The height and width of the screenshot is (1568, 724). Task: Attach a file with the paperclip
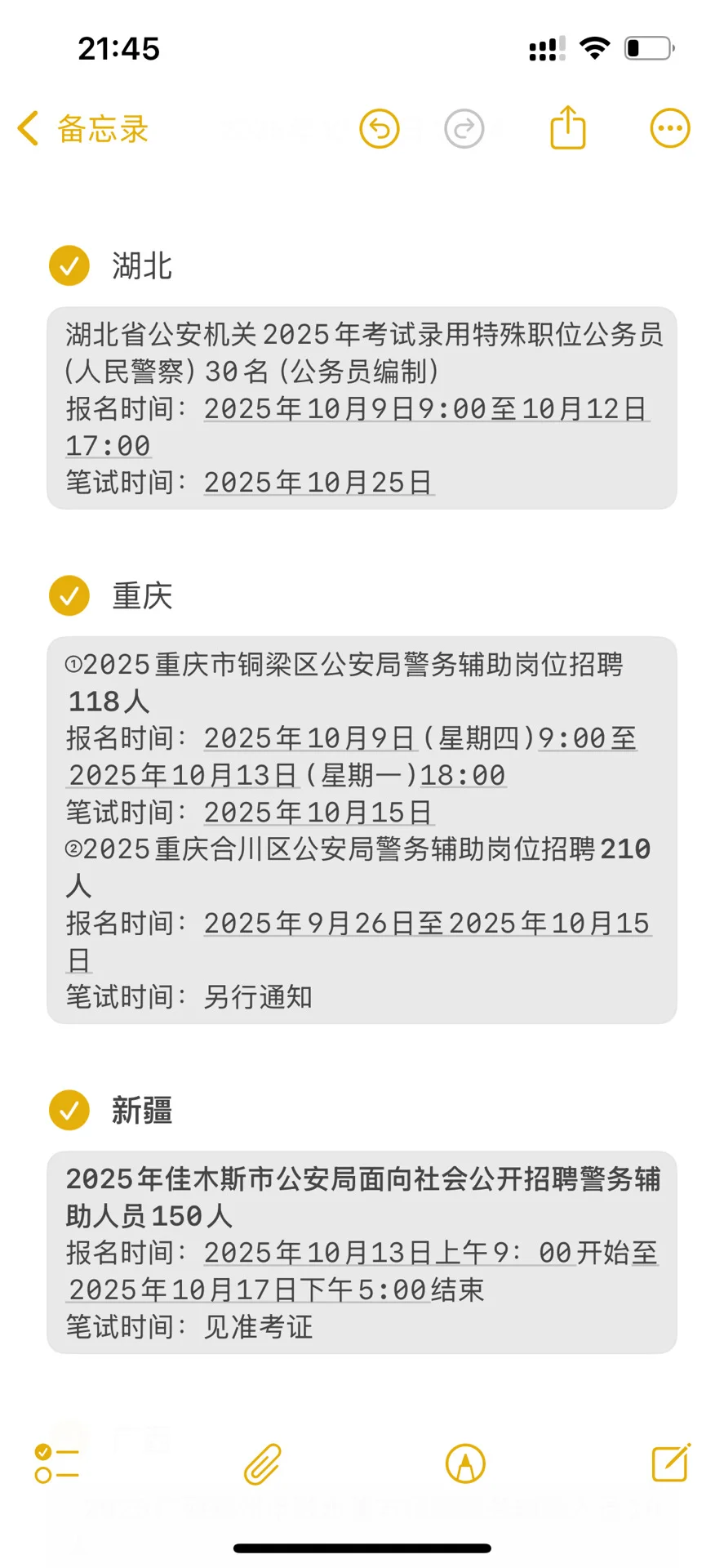tap(263, 1463)
